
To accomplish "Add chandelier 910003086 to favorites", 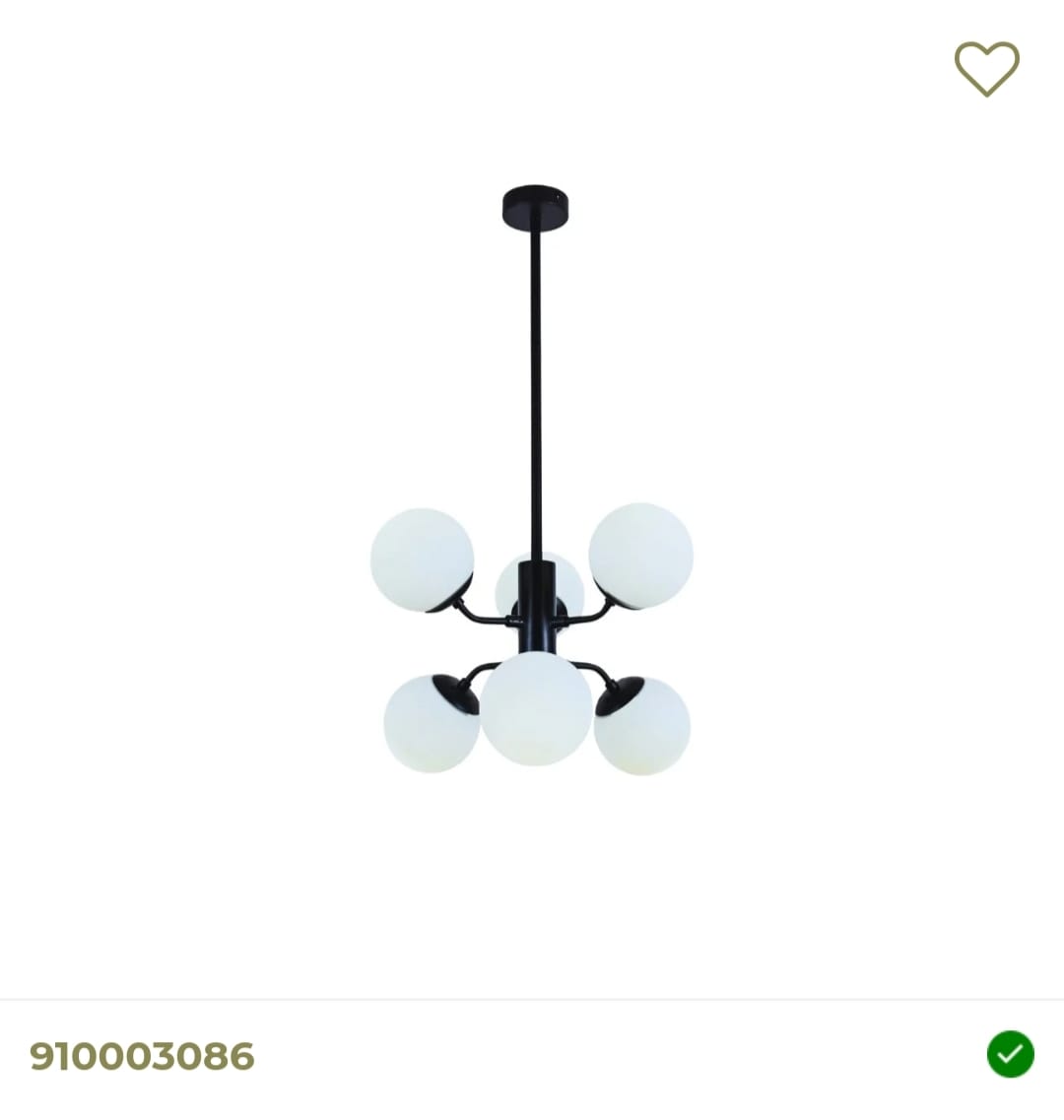I will 986,68.
